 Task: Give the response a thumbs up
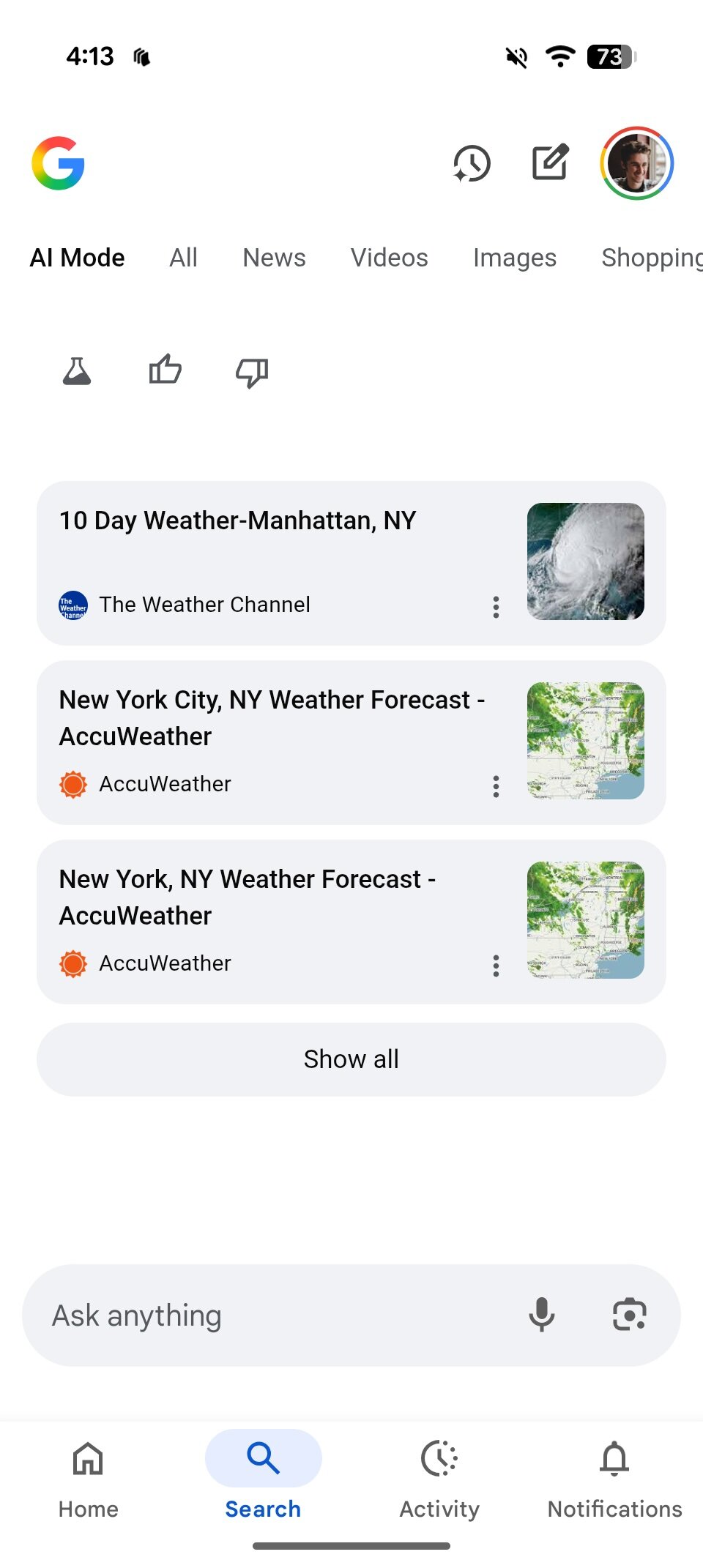(x=165, y=370)
